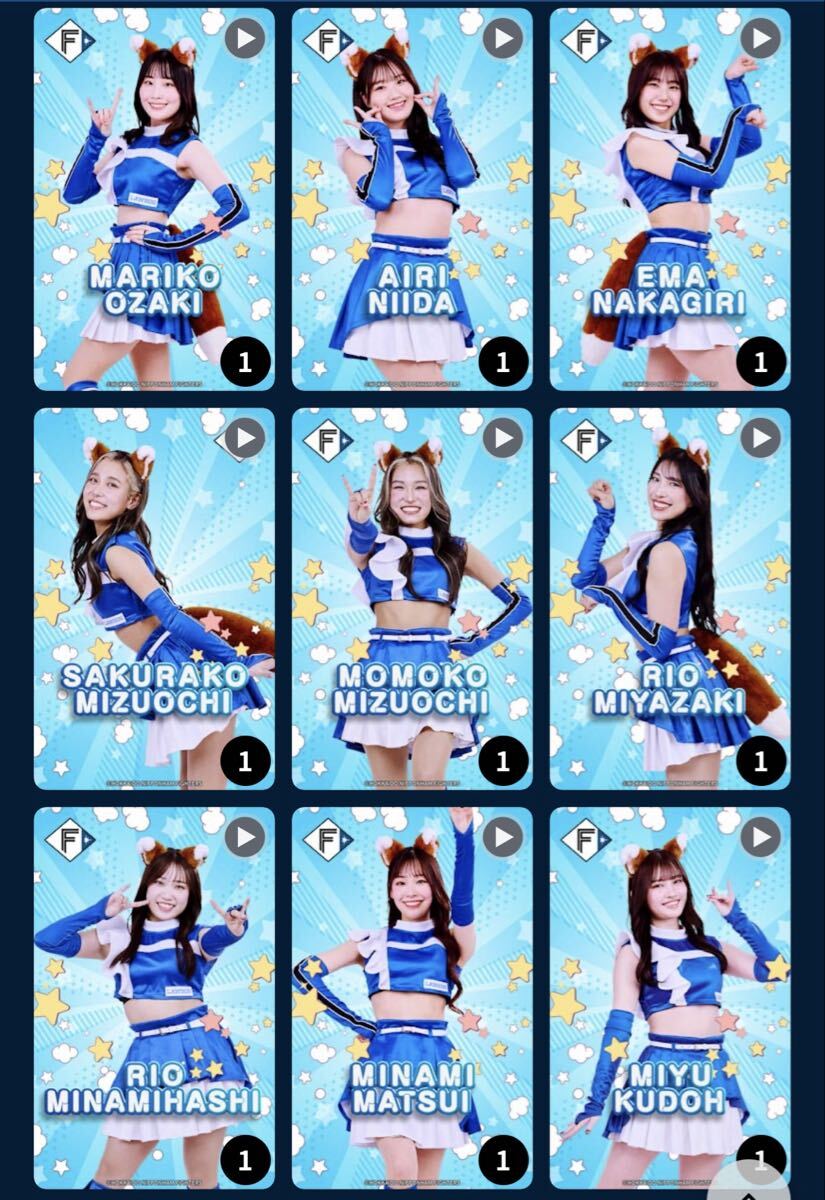Play the video on Rio Minamihashi's card
The width and height of the screenshot is (825, 1200).
point(244,837)
